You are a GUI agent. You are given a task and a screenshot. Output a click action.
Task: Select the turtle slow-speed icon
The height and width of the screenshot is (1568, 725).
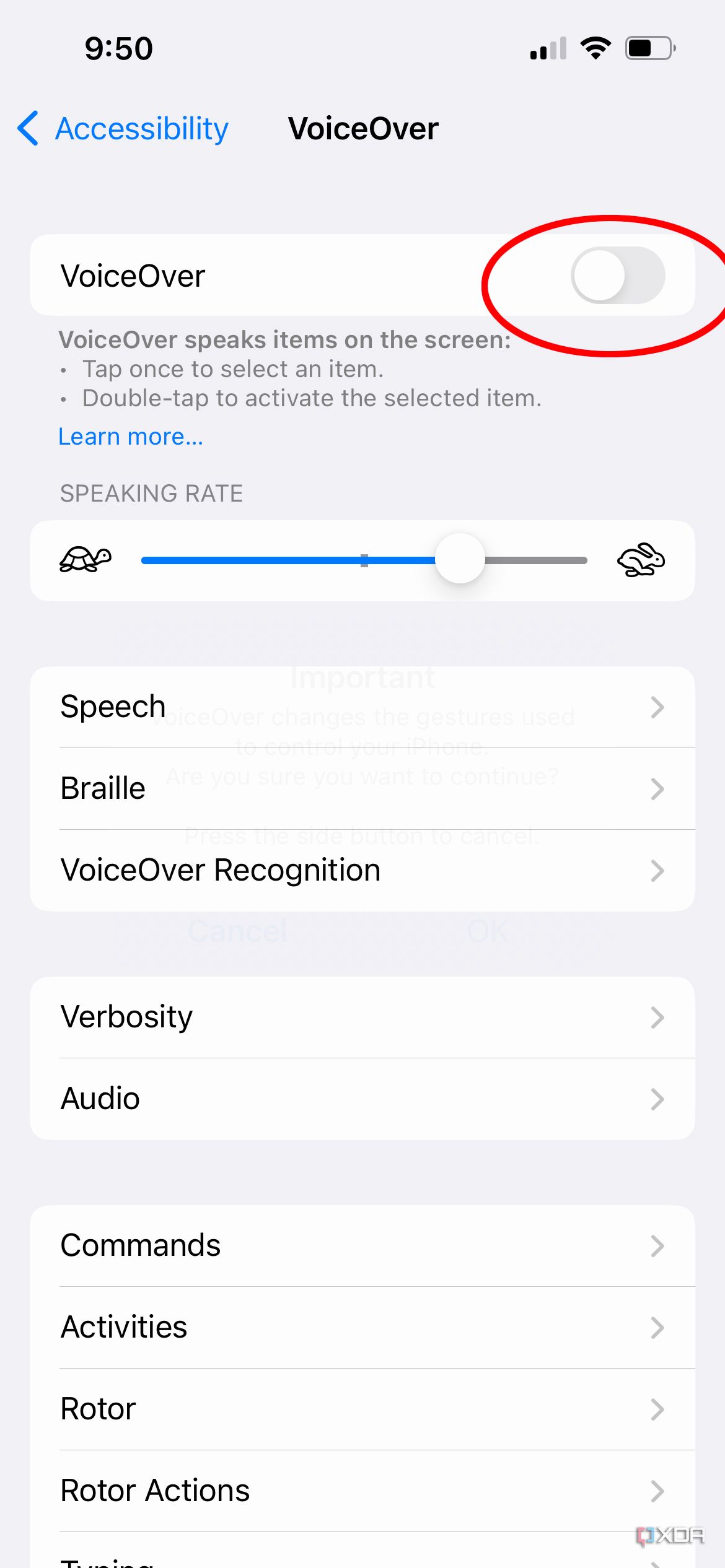85,559
